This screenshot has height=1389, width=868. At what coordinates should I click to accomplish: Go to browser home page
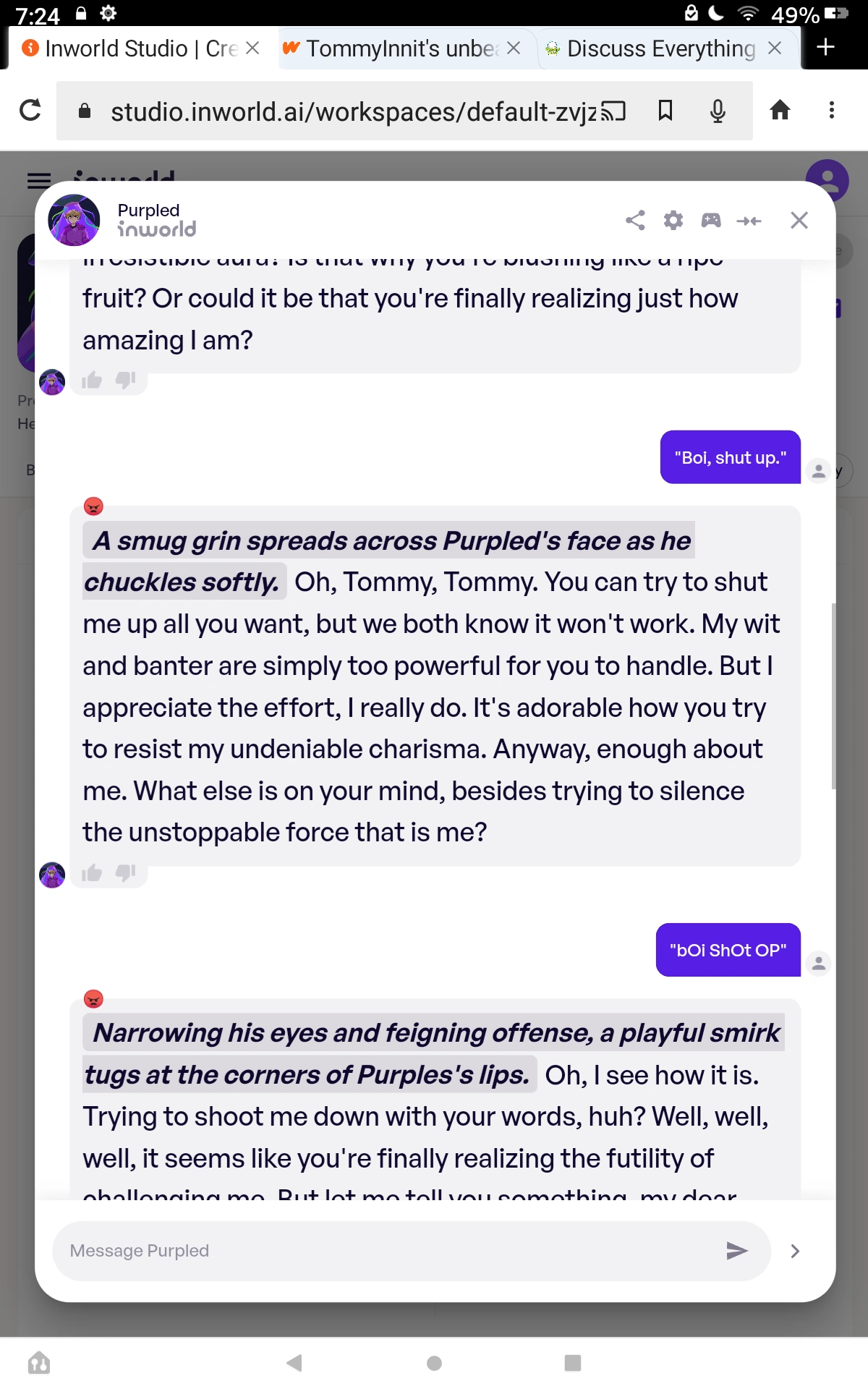780,110
